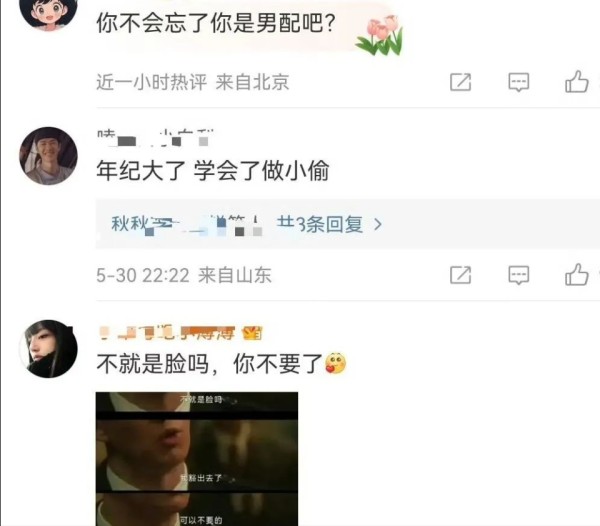
Task: View the image under 不就是脸吗 comment
Action: [x=196, y=458]
